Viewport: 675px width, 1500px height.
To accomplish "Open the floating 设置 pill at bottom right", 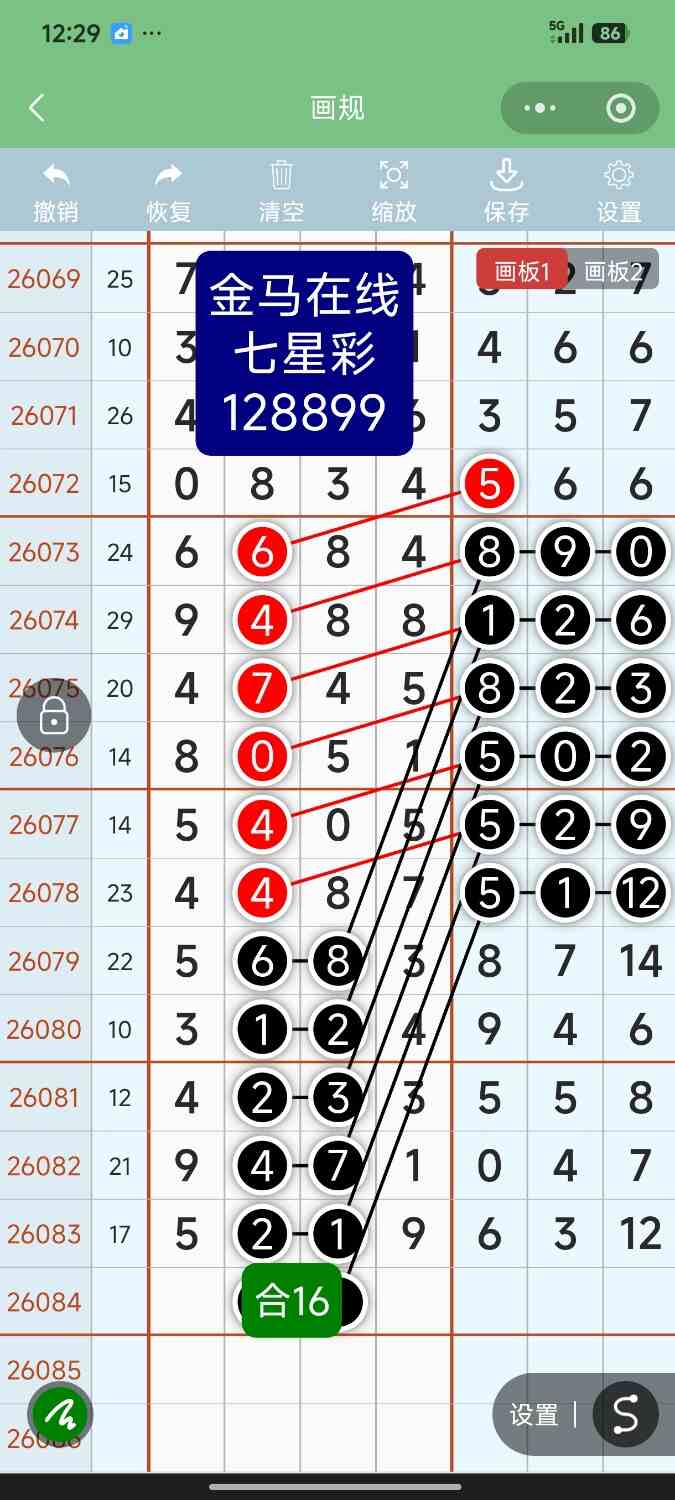I will click(x=534, y=1415).
